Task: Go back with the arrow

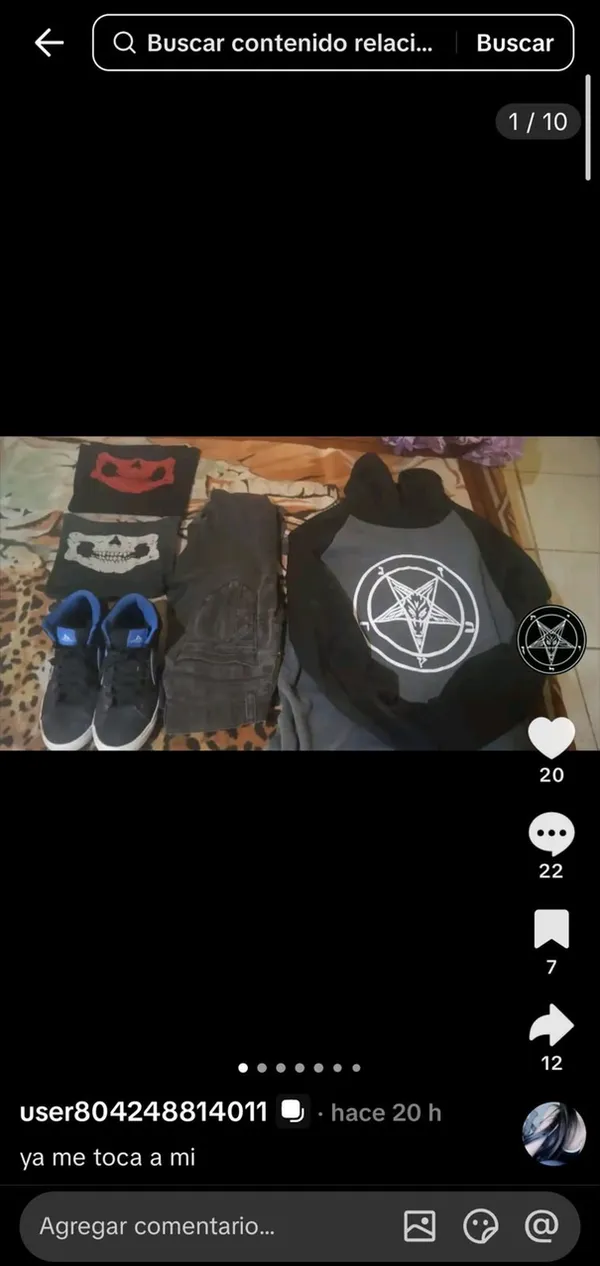Action: tap(49, 43)
